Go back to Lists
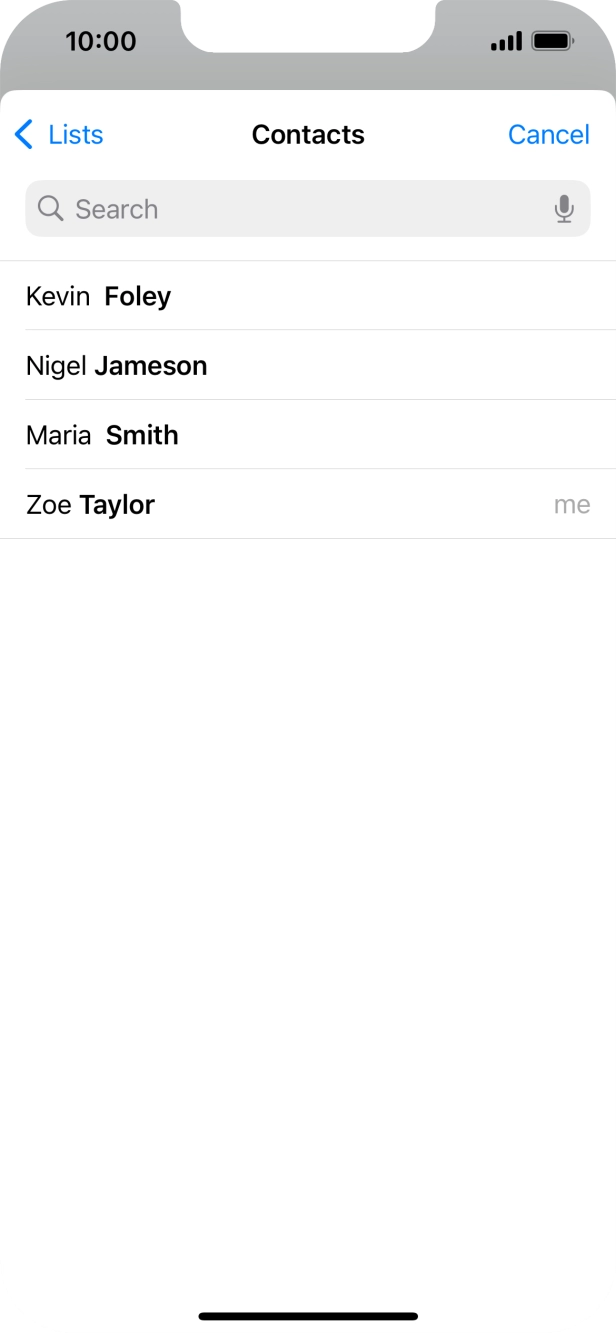 coord(59,135)
